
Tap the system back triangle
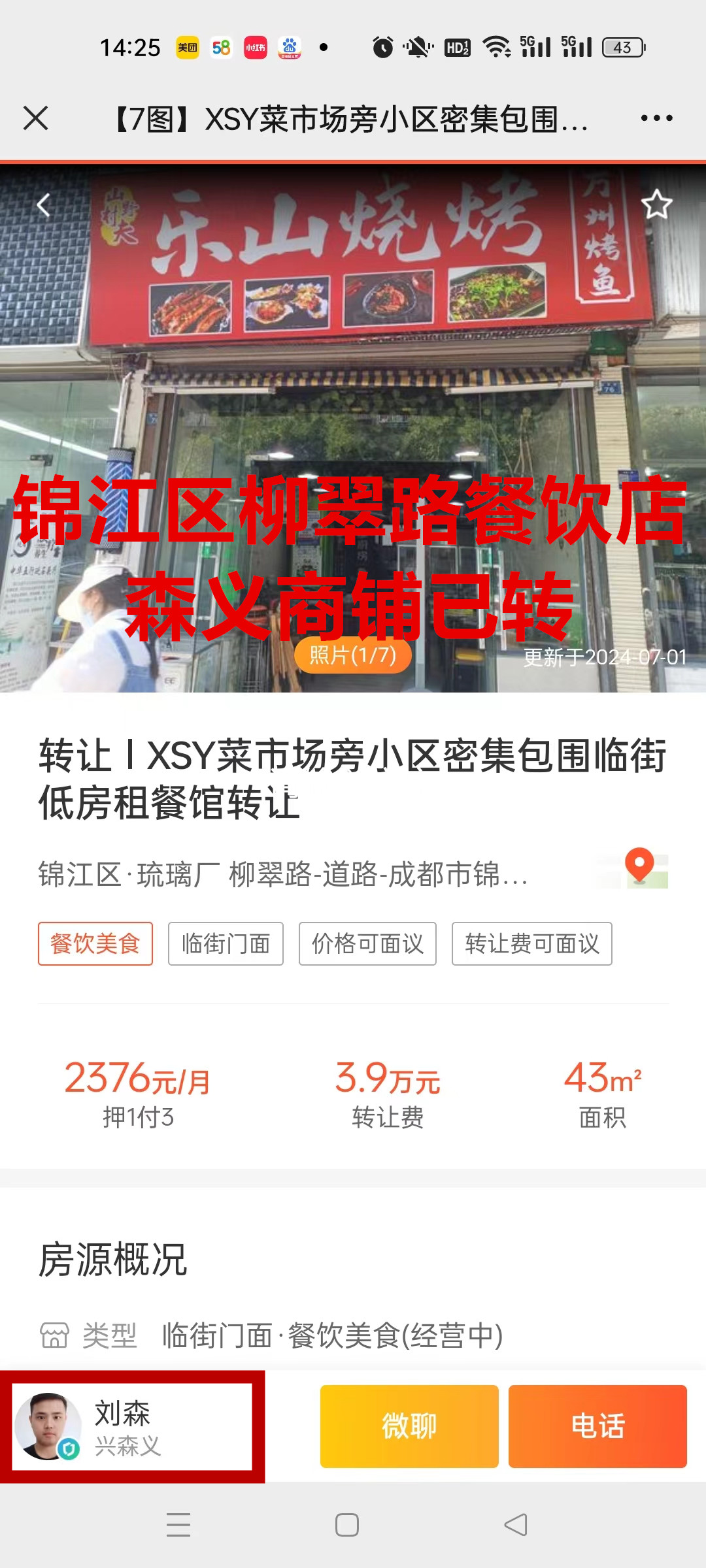point(516,1525)
